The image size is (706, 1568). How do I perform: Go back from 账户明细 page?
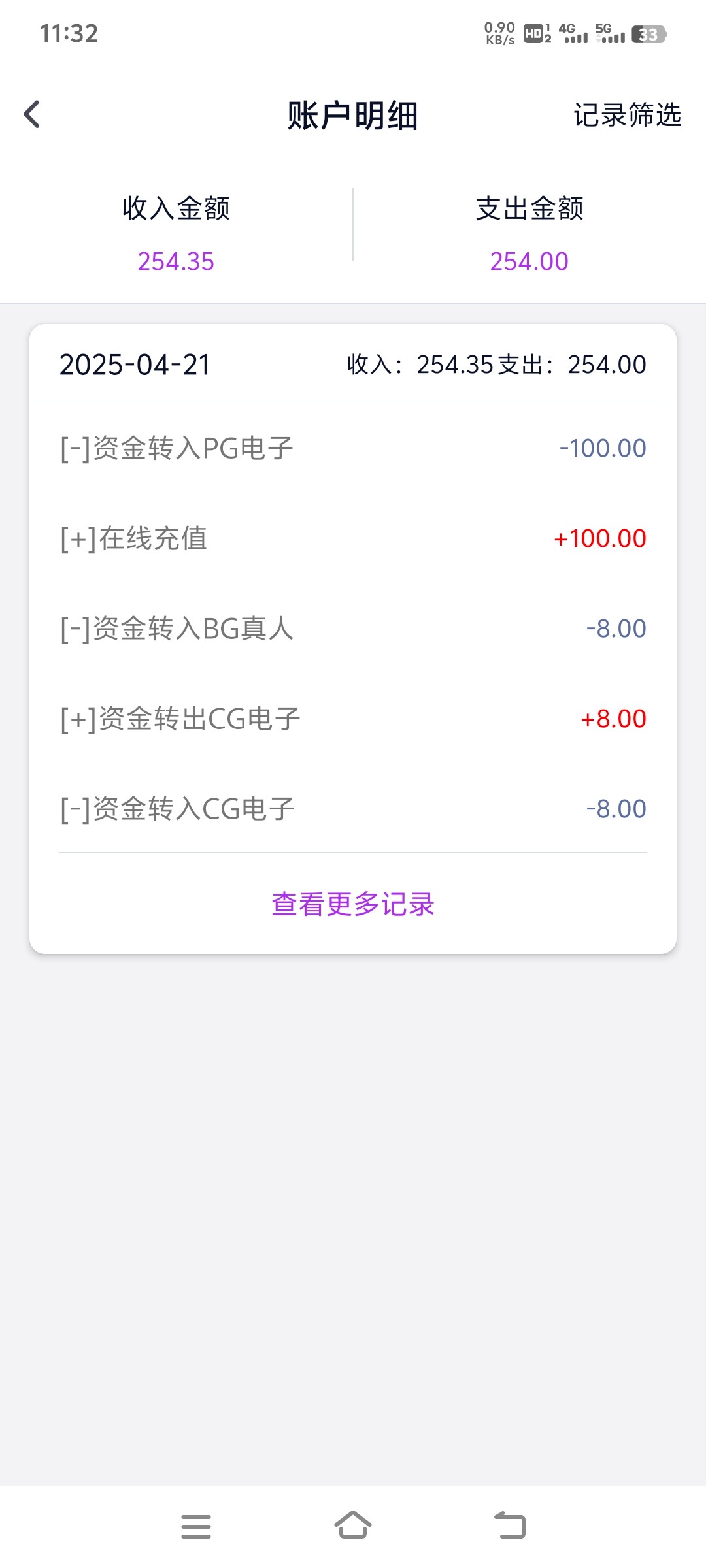pos(32,115)
